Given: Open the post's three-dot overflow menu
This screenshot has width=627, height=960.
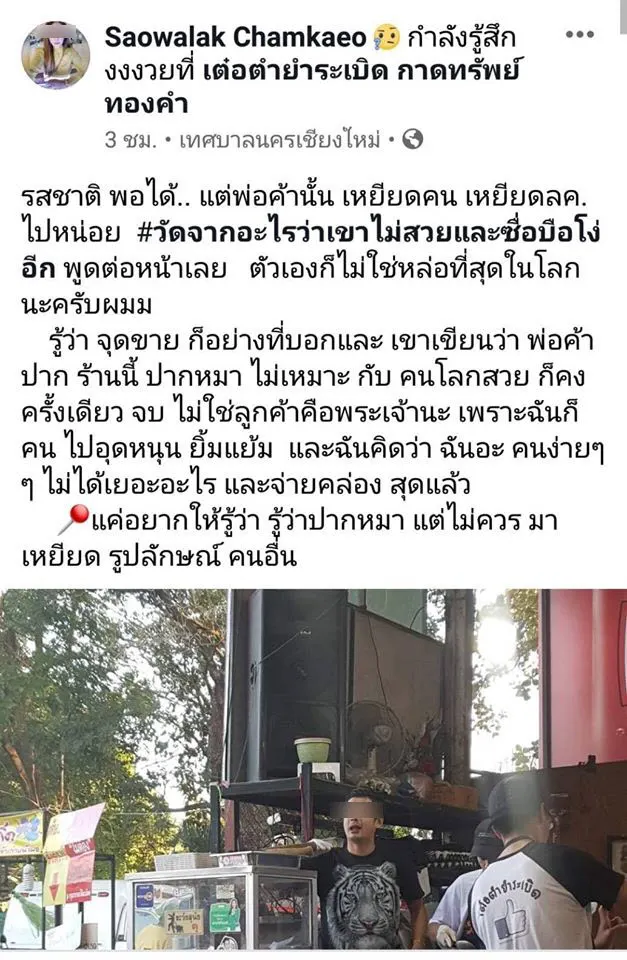Looking at the screenshot, I should tap(579, 35).
